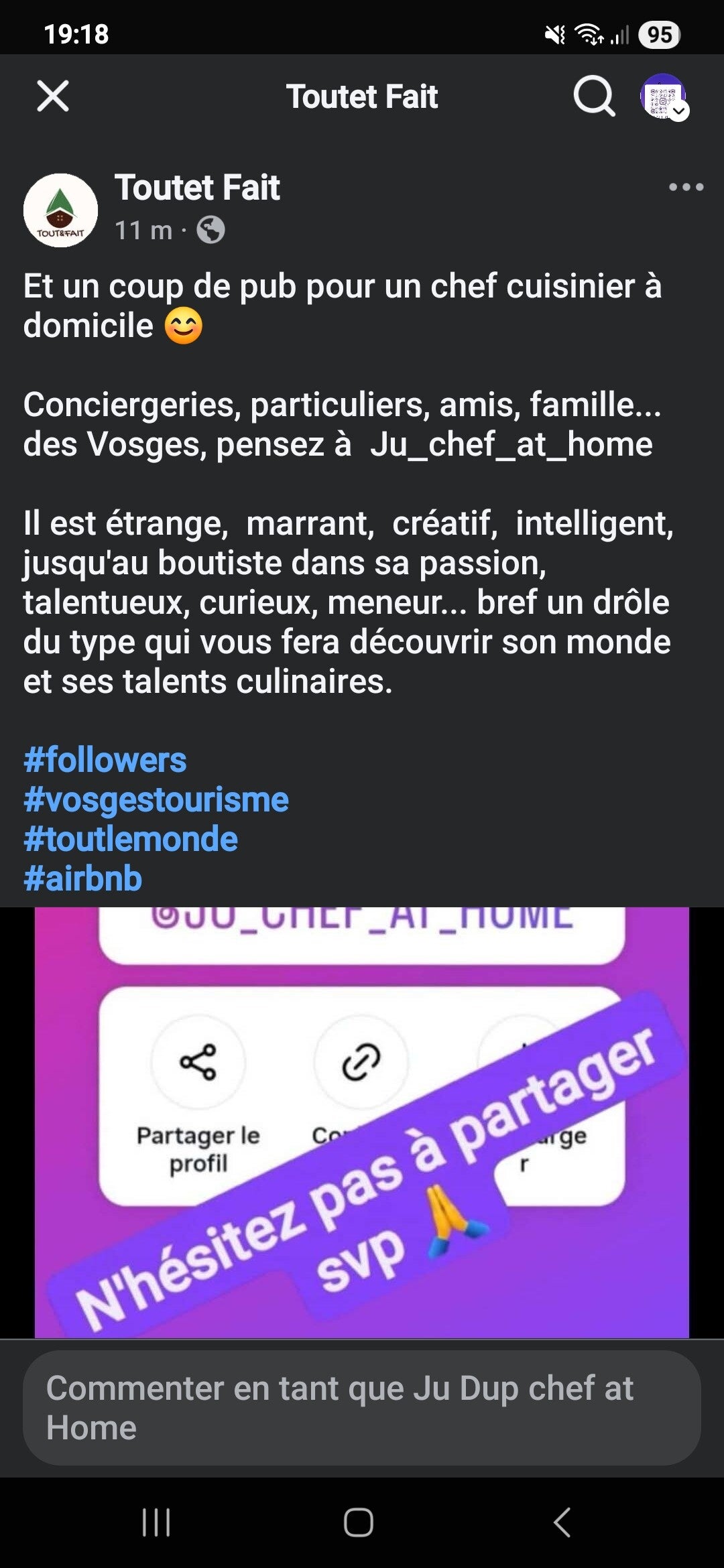Tap the comment field to write a comment
Viewport: 724px width, 1568px height.
(x=362, y=1408)
